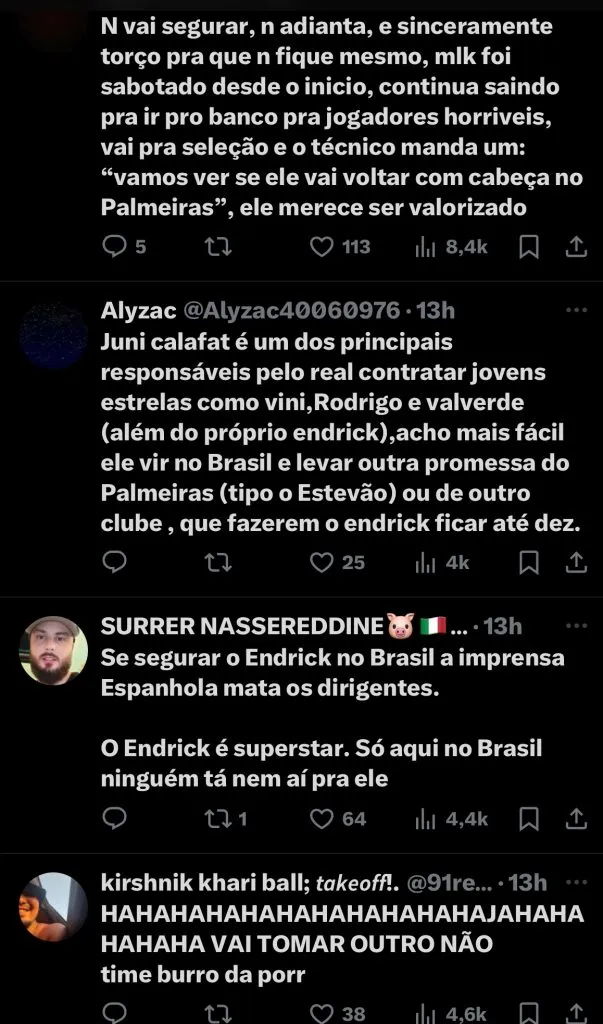Like SURRER NASSEREDDINE's reply
Viewport: 603px width, 1024px height.
(x=322, y=819)
